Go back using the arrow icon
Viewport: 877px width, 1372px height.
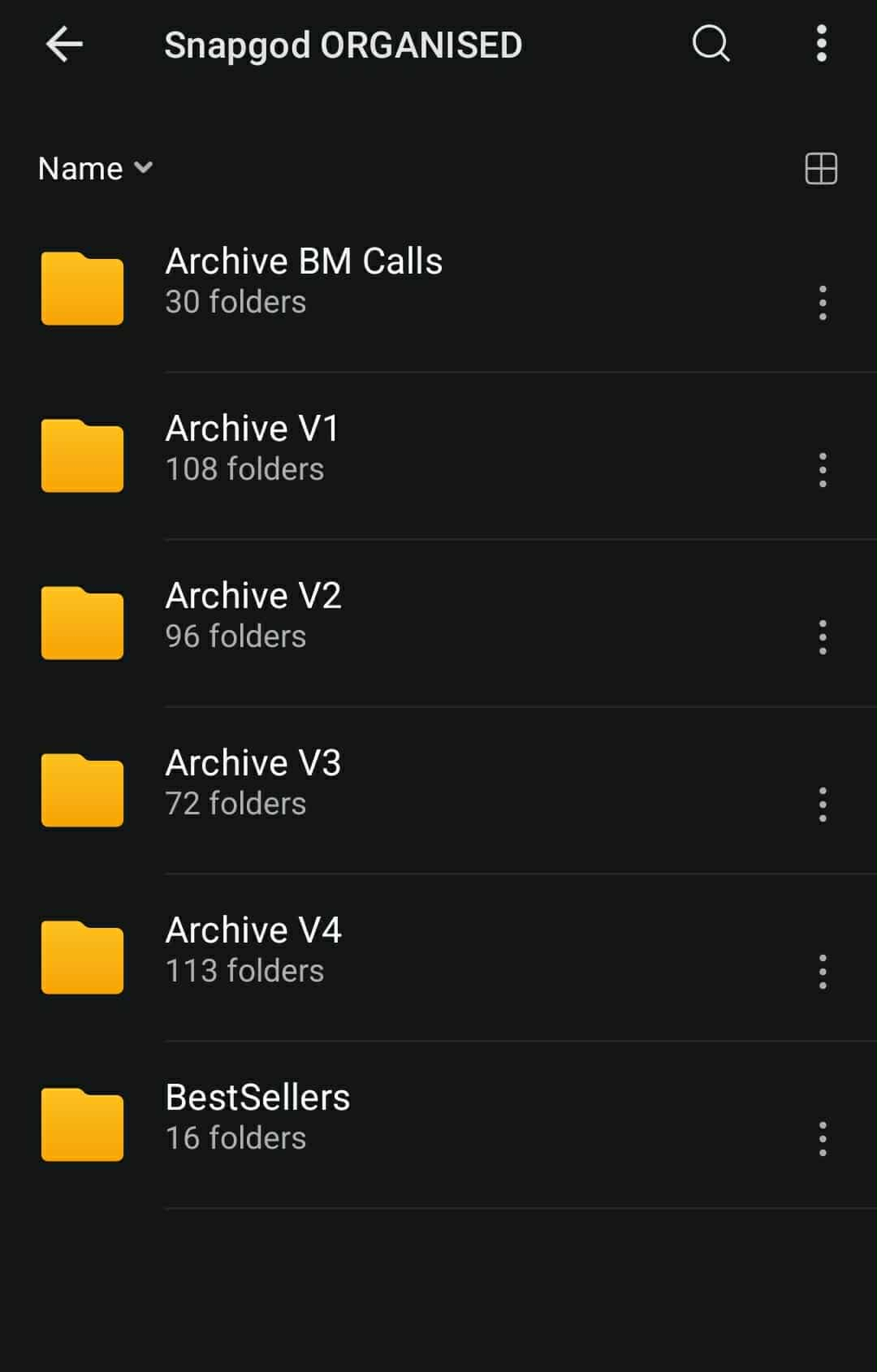tap(64, 44)
